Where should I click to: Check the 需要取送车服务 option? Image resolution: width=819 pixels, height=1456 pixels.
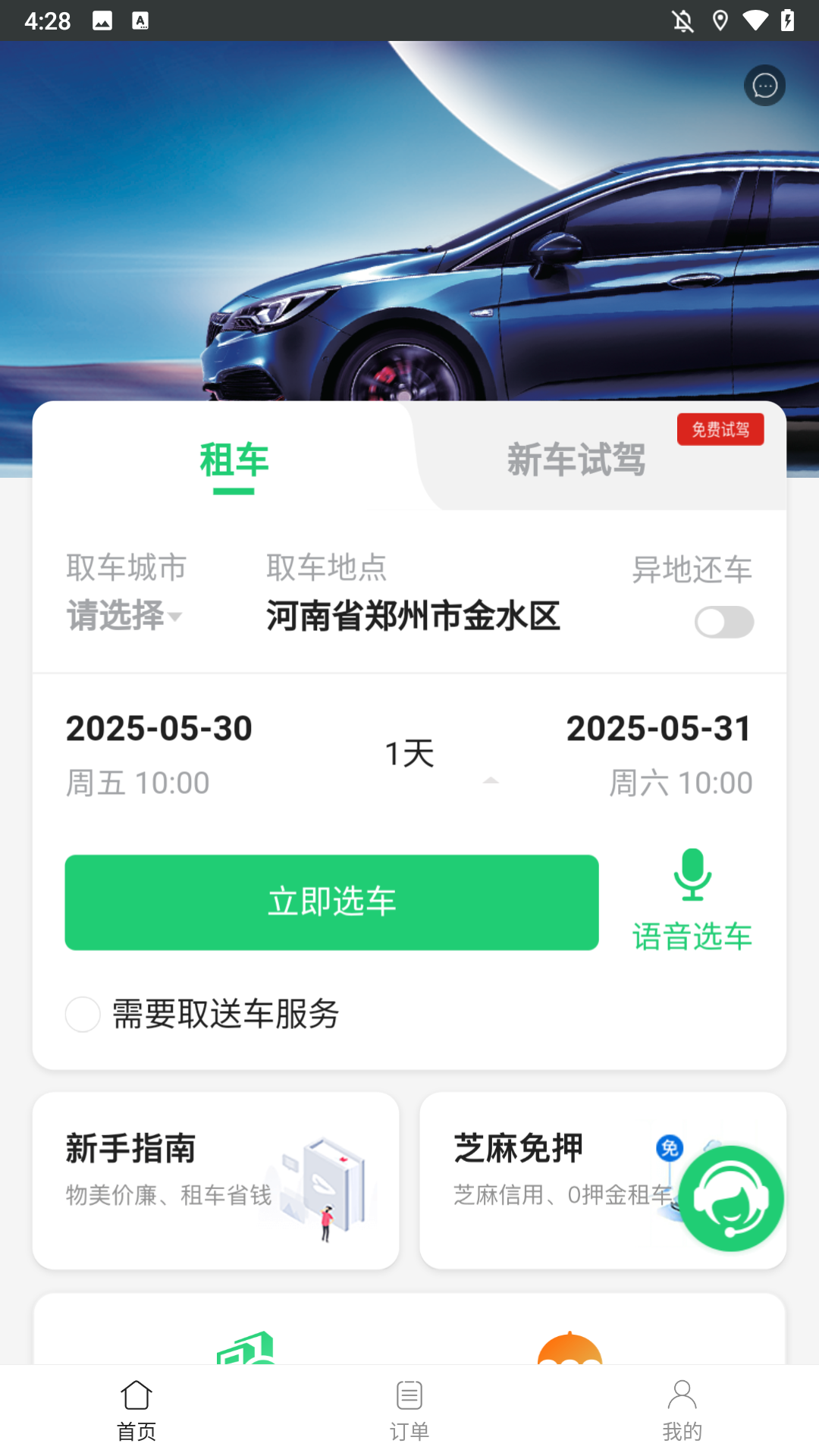[x=82, y=1015]
